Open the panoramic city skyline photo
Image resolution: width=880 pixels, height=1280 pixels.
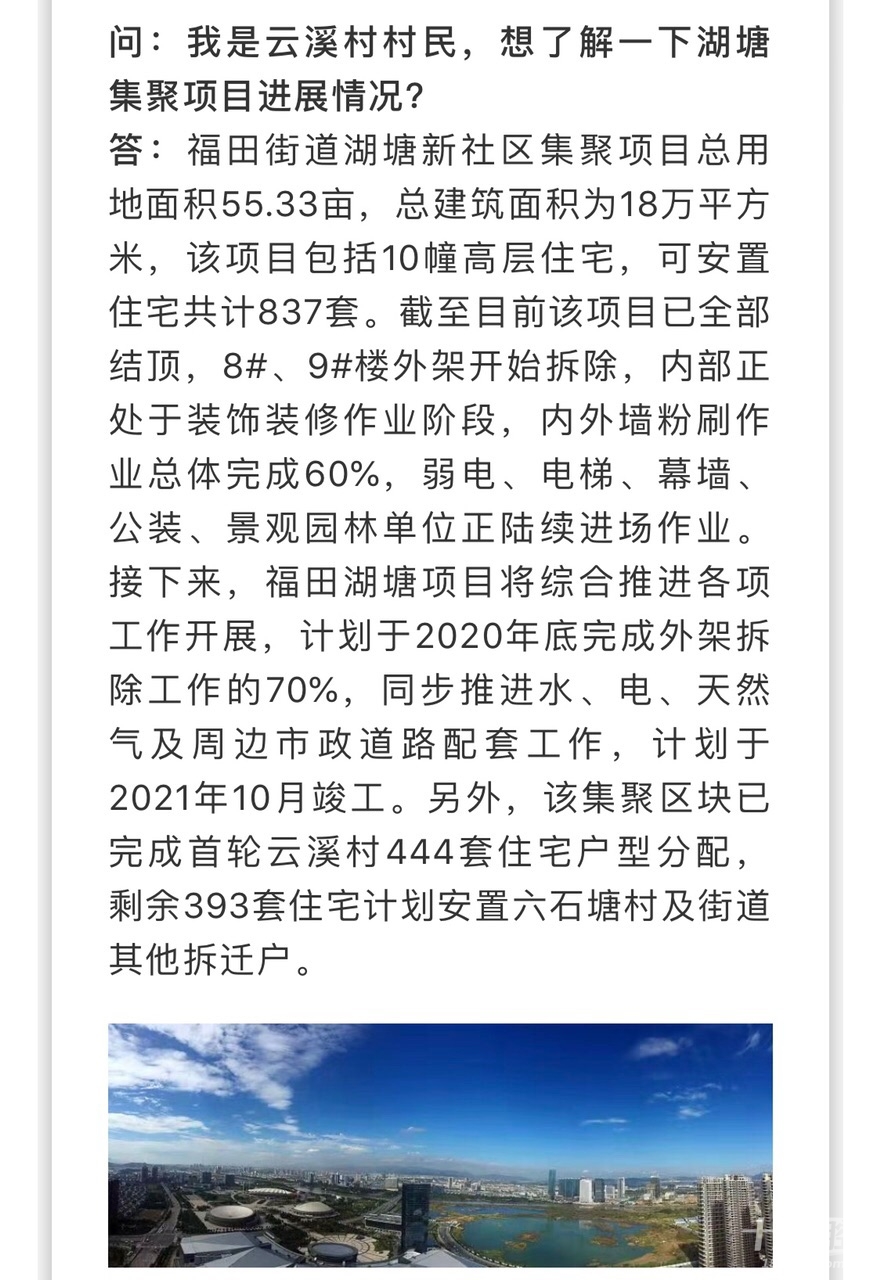440,1145
